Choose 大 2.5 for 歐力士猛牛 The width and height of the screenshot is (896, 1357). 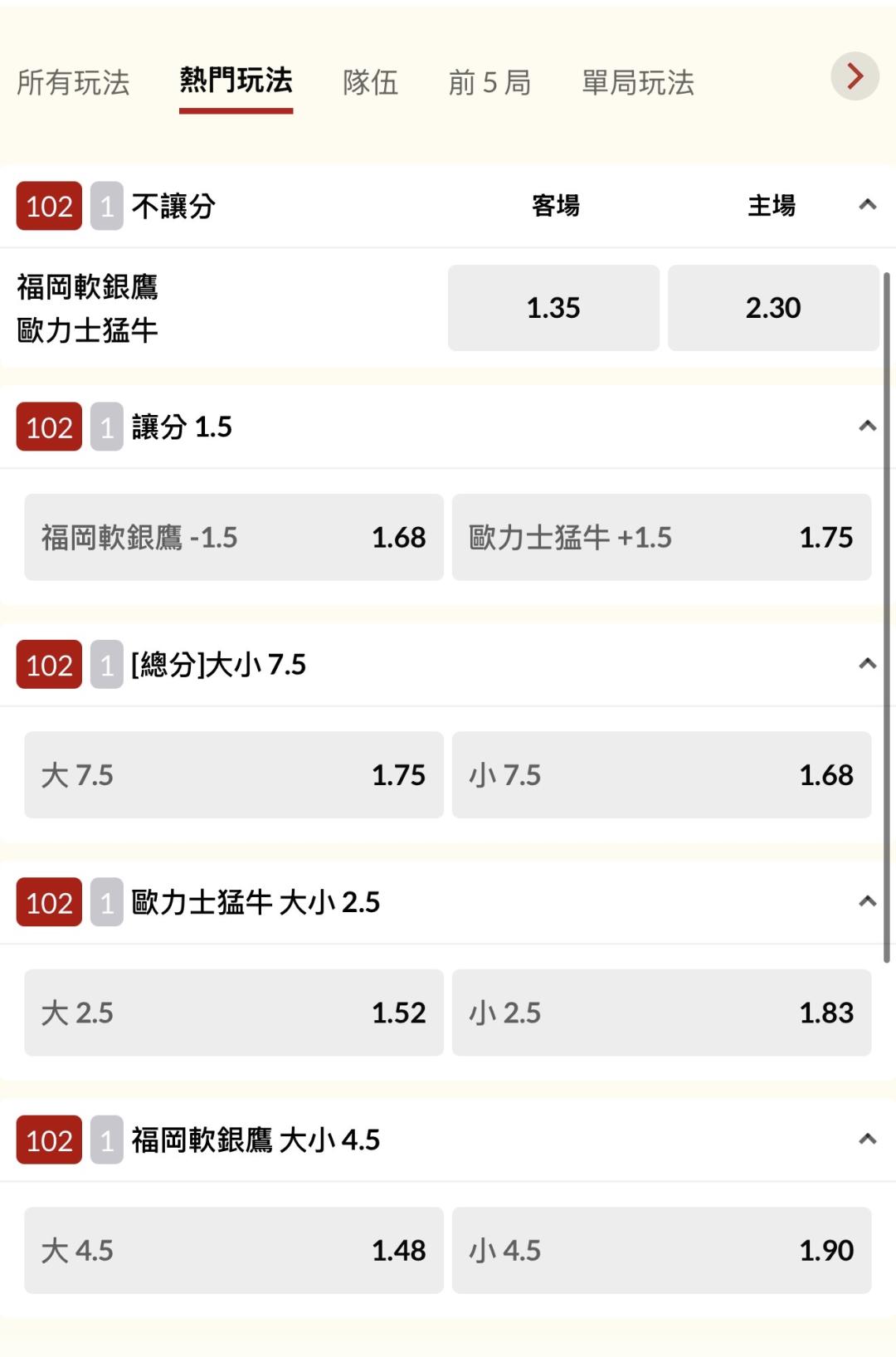(x=234, y=1013)
